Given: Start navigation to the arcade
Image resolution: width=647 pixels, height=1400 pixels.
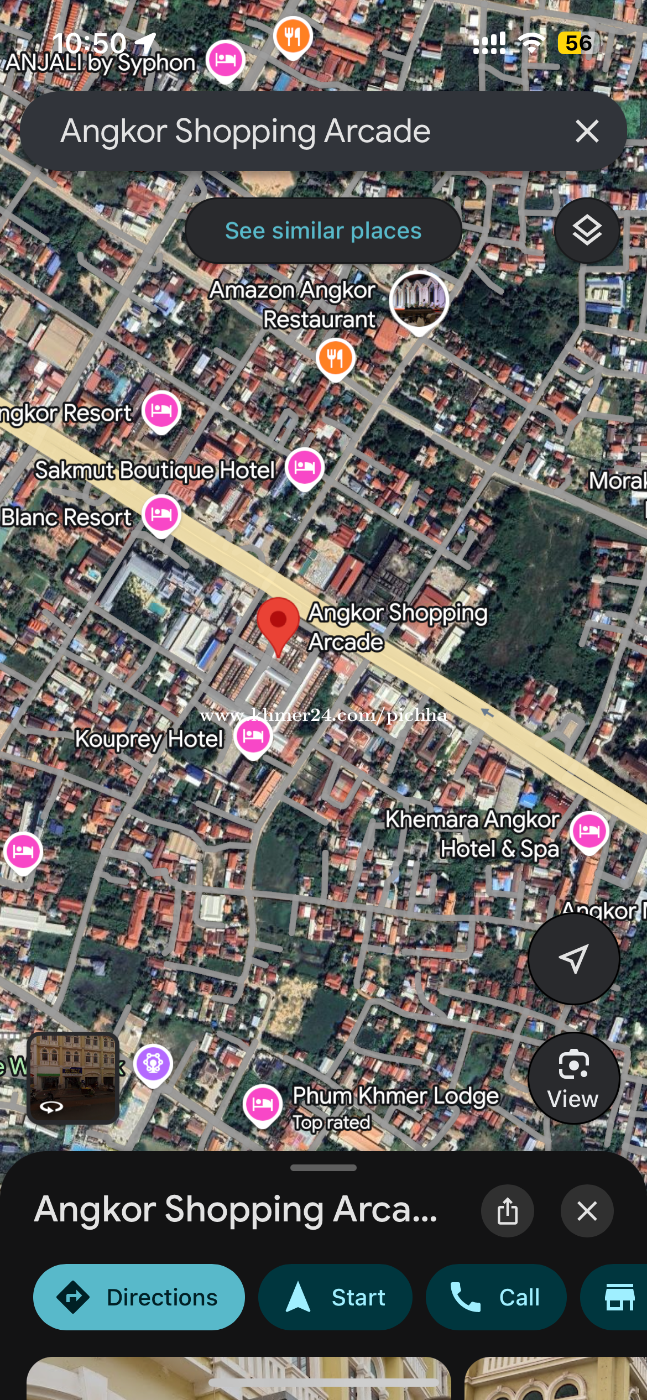Looking at the screenshot, I should [335, 1297].
